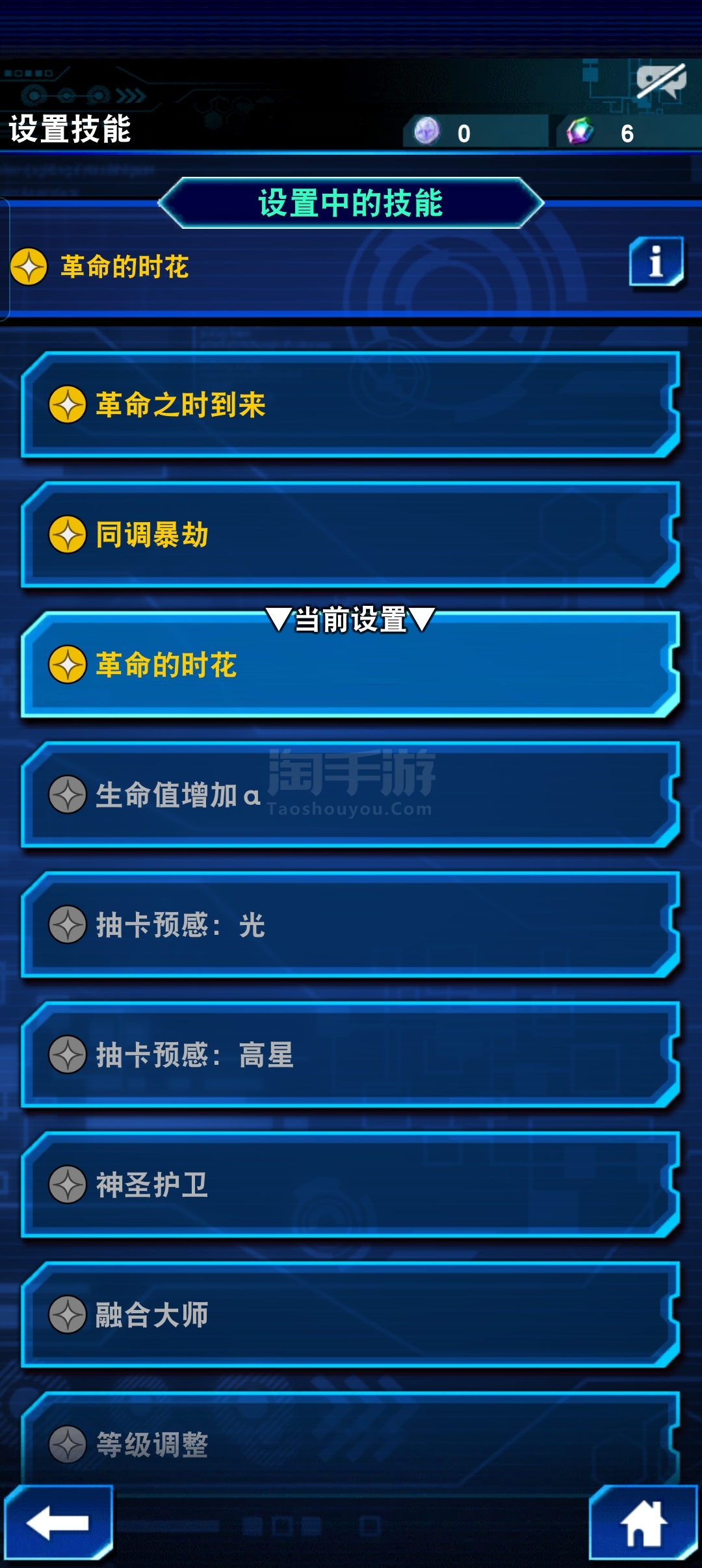The image size is (702, 1568).
Task: Pick the 神圣护卫 skill
Action: (x=350, y=1185)
